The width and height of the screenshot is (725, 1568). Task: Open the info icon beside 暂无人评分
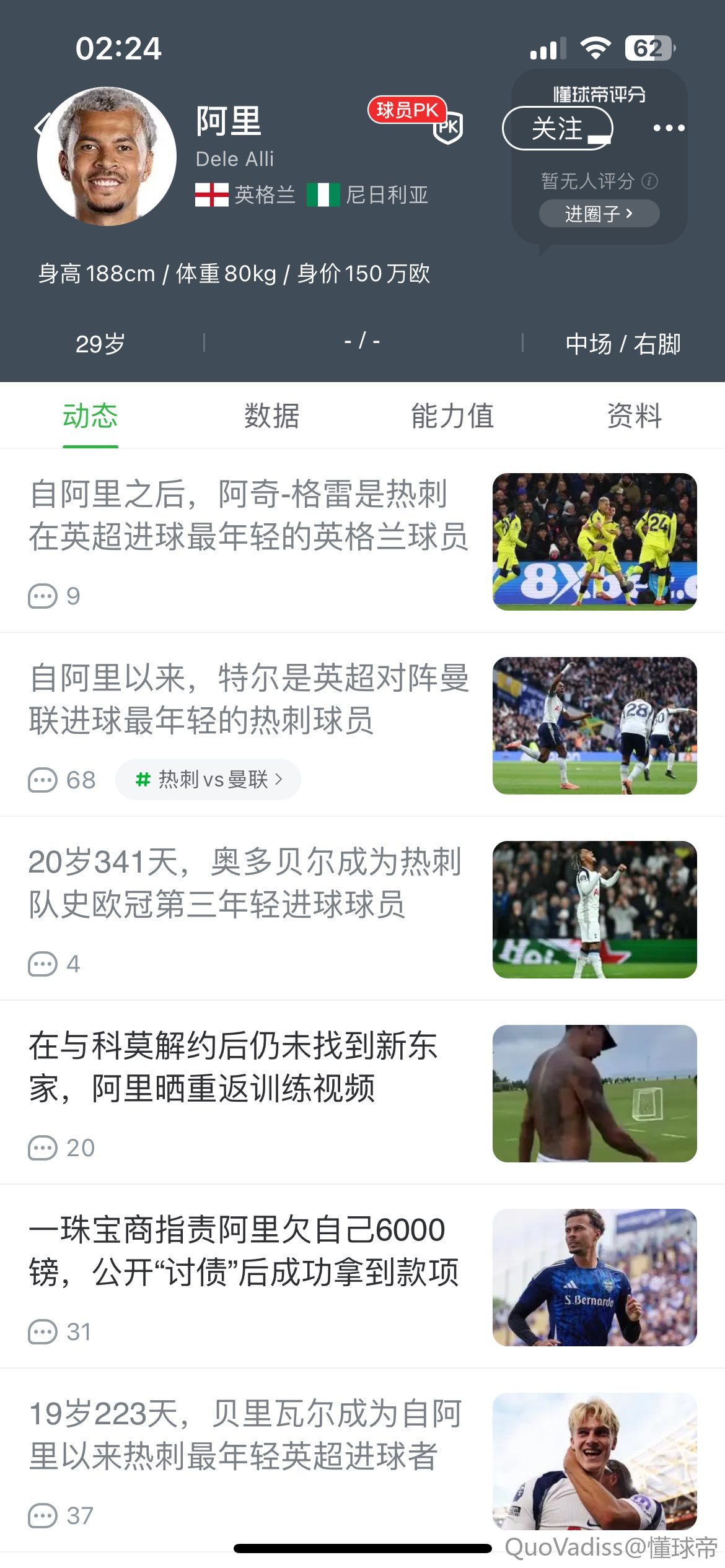(x=649, y=181)
